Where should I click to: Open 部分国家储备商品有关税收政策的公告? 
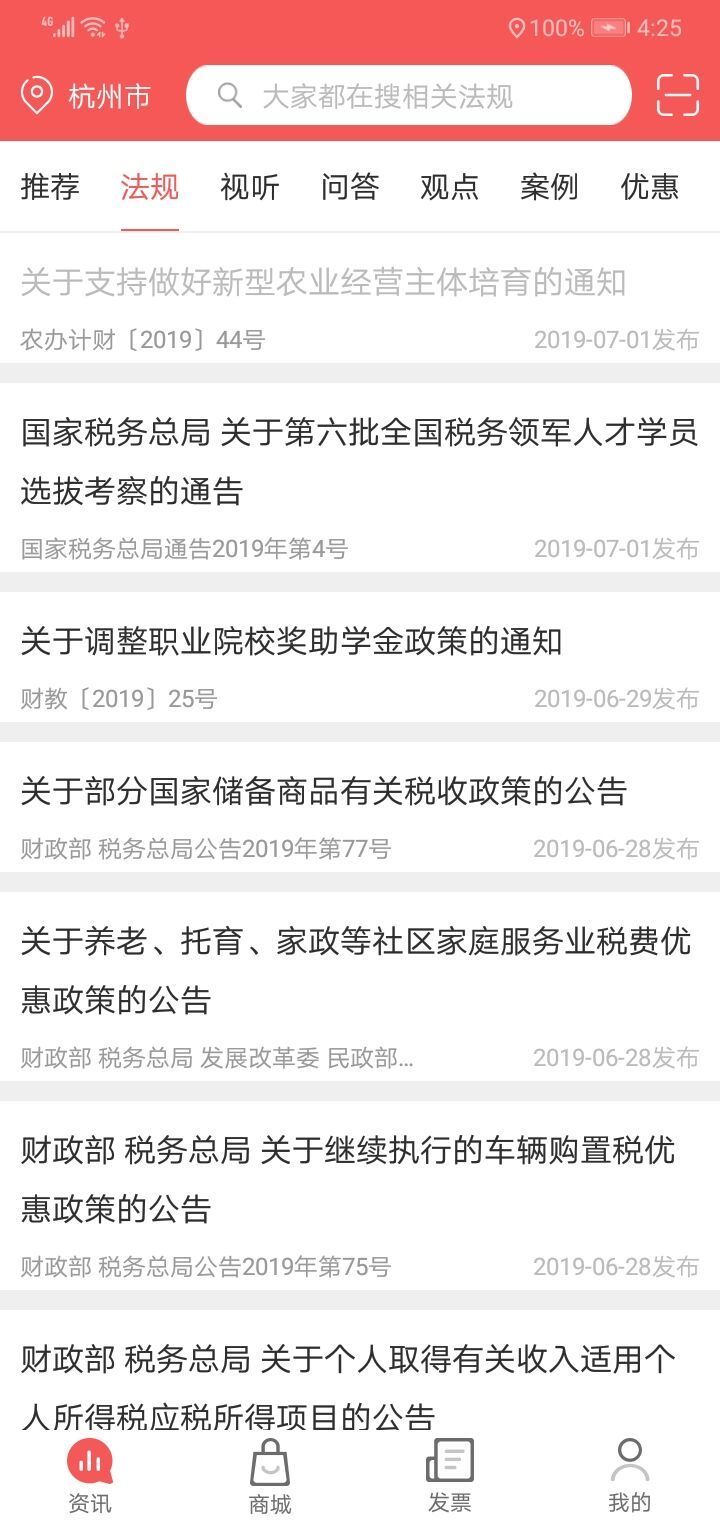[x=324, y=791]
